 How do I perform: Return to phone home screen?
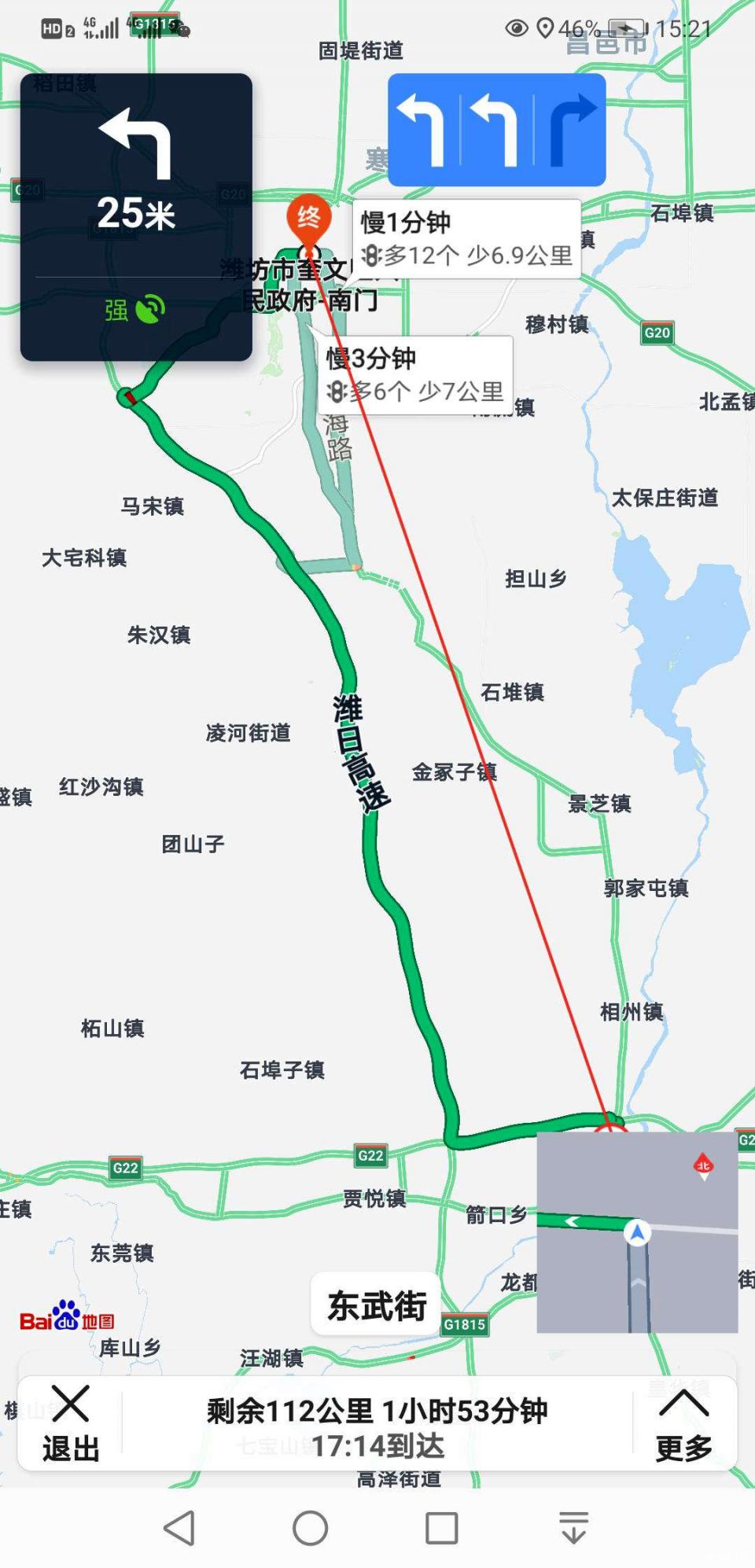coord(310,1529)
